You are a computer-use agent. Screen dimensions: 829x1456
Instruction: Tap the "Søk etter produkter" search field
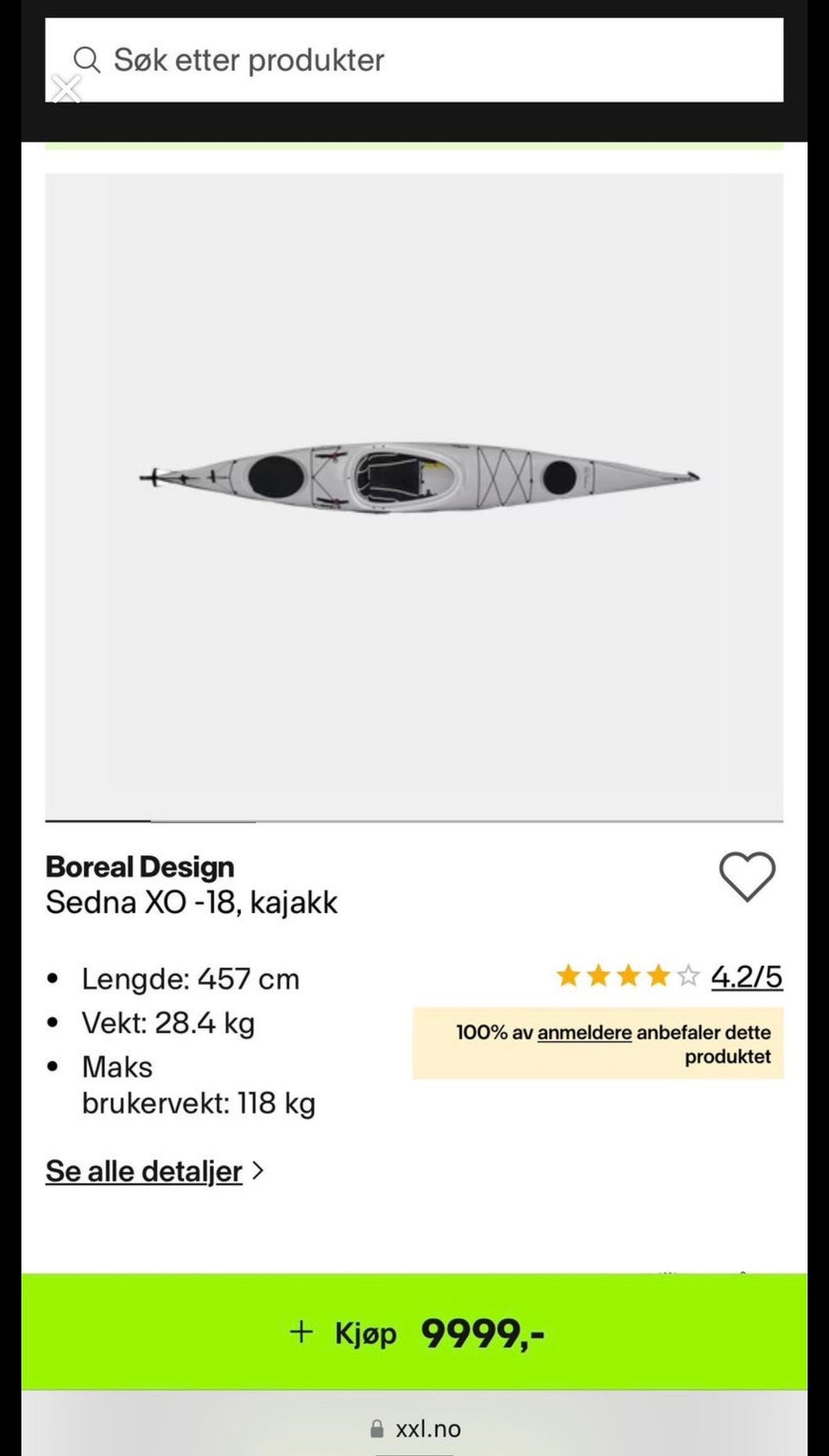click(x=414, y=60)
